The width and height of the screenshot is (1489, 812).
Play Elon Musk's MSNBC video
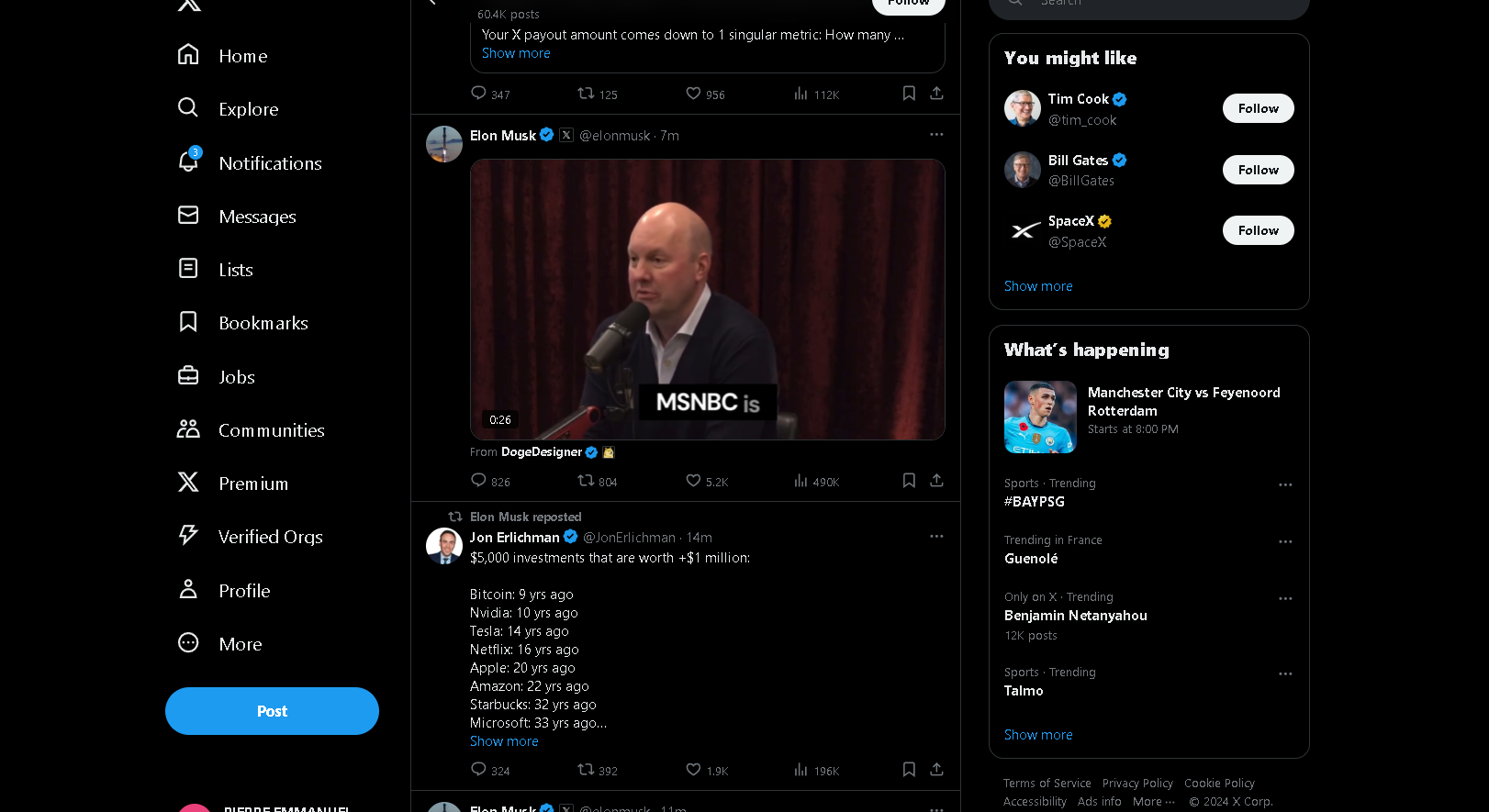tap(708, 299)
